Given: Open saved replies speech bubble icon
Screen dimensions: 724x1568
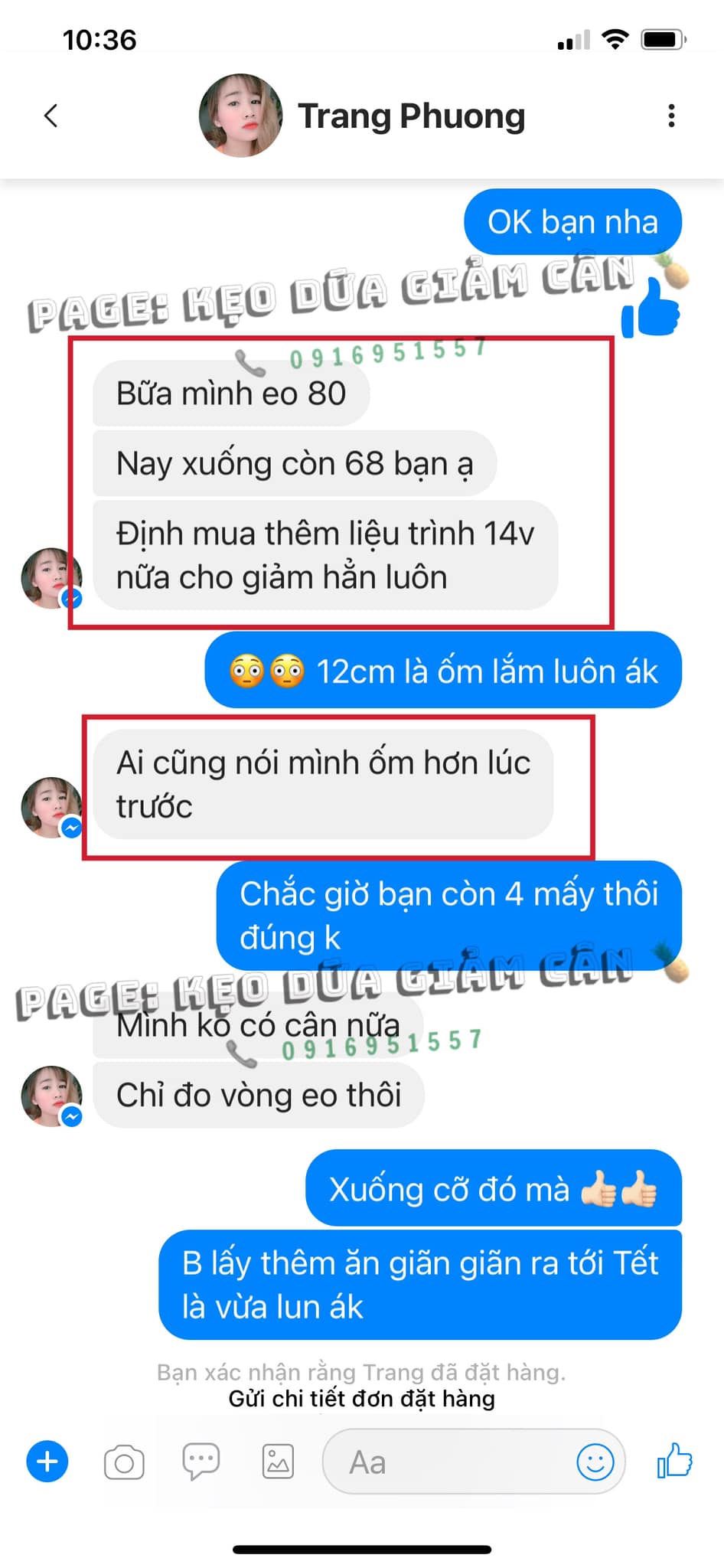Looking at the screenshot, I should (x=201, y=1462).
